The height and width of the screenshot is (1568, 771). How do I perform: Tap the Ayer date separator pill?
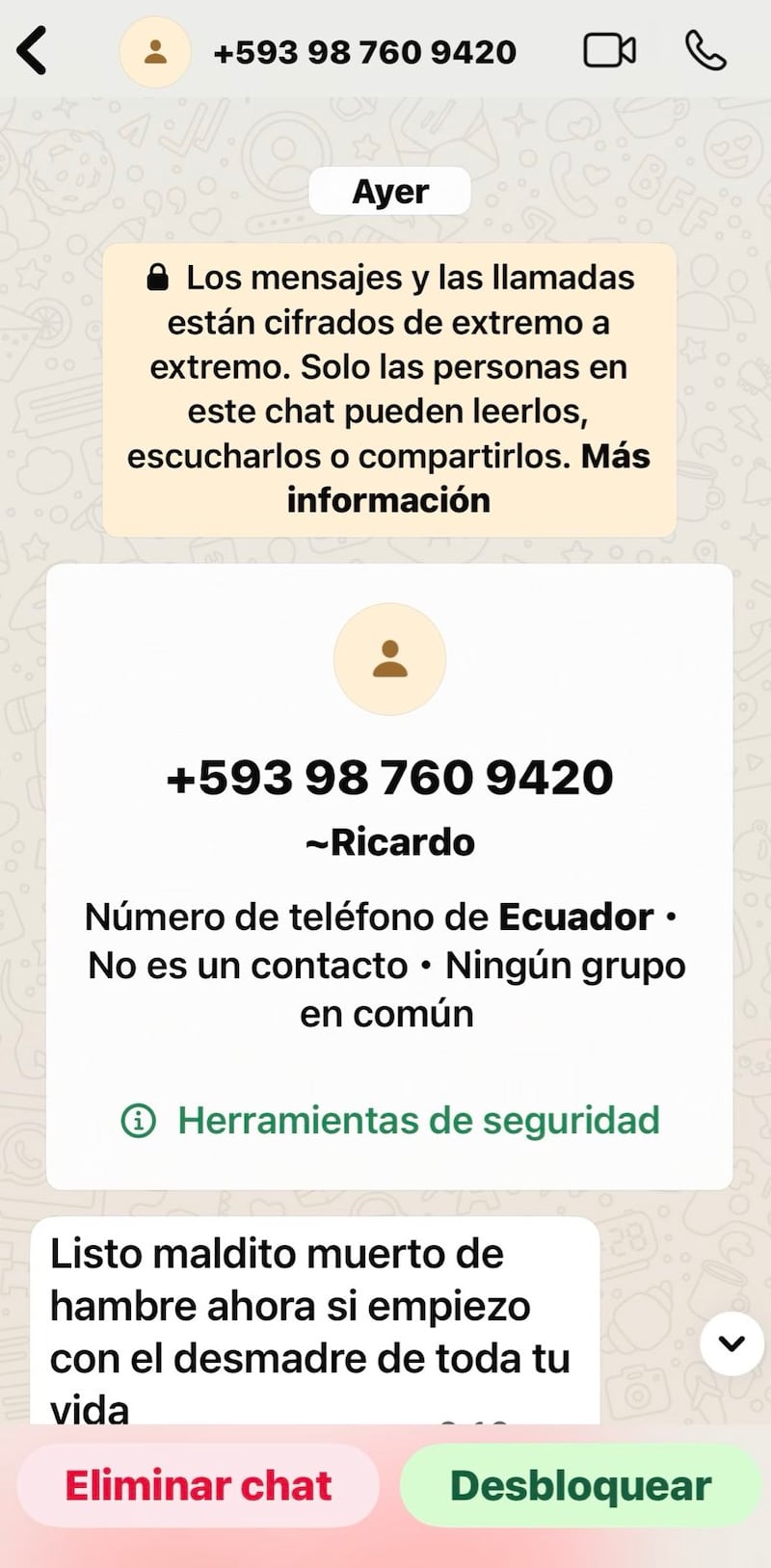point(389,191)
